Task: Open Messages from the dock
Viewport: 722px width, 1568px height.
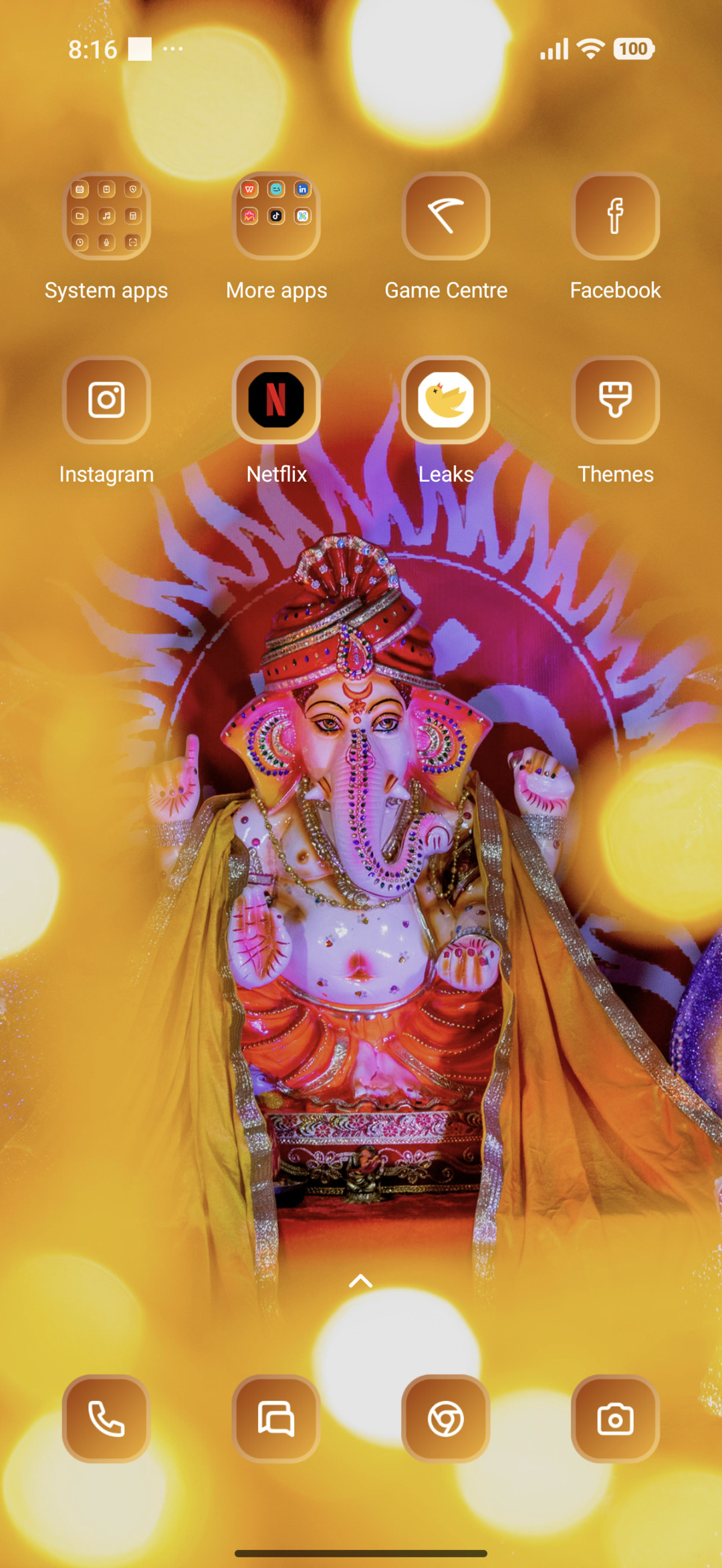Action: [276, 1419]
